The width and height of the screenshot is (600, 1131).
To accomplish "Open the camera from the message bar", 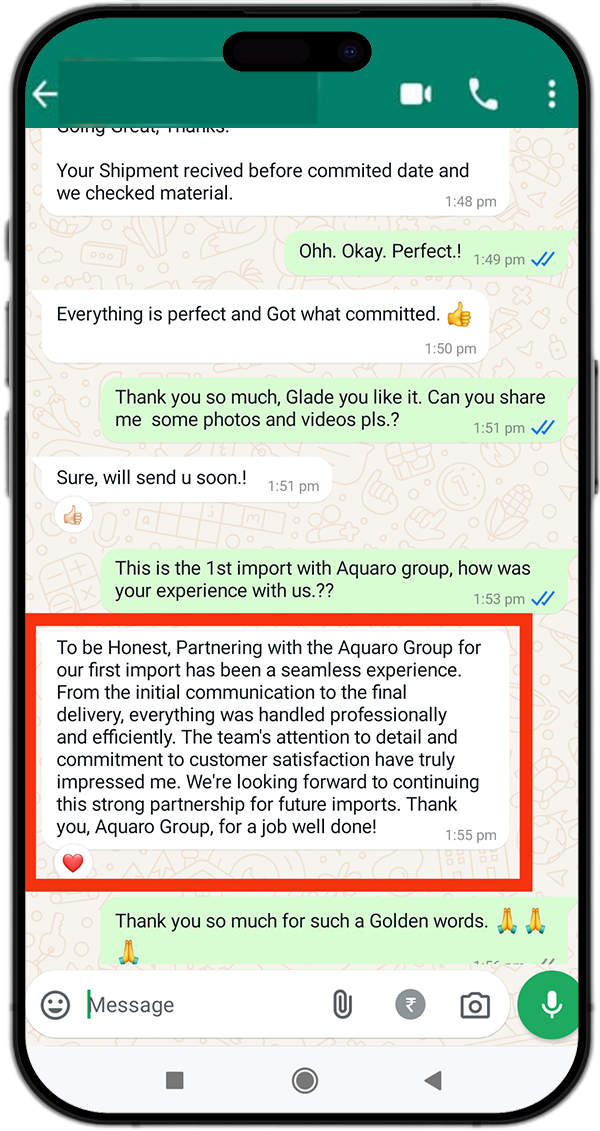I will coord(474,1005).
